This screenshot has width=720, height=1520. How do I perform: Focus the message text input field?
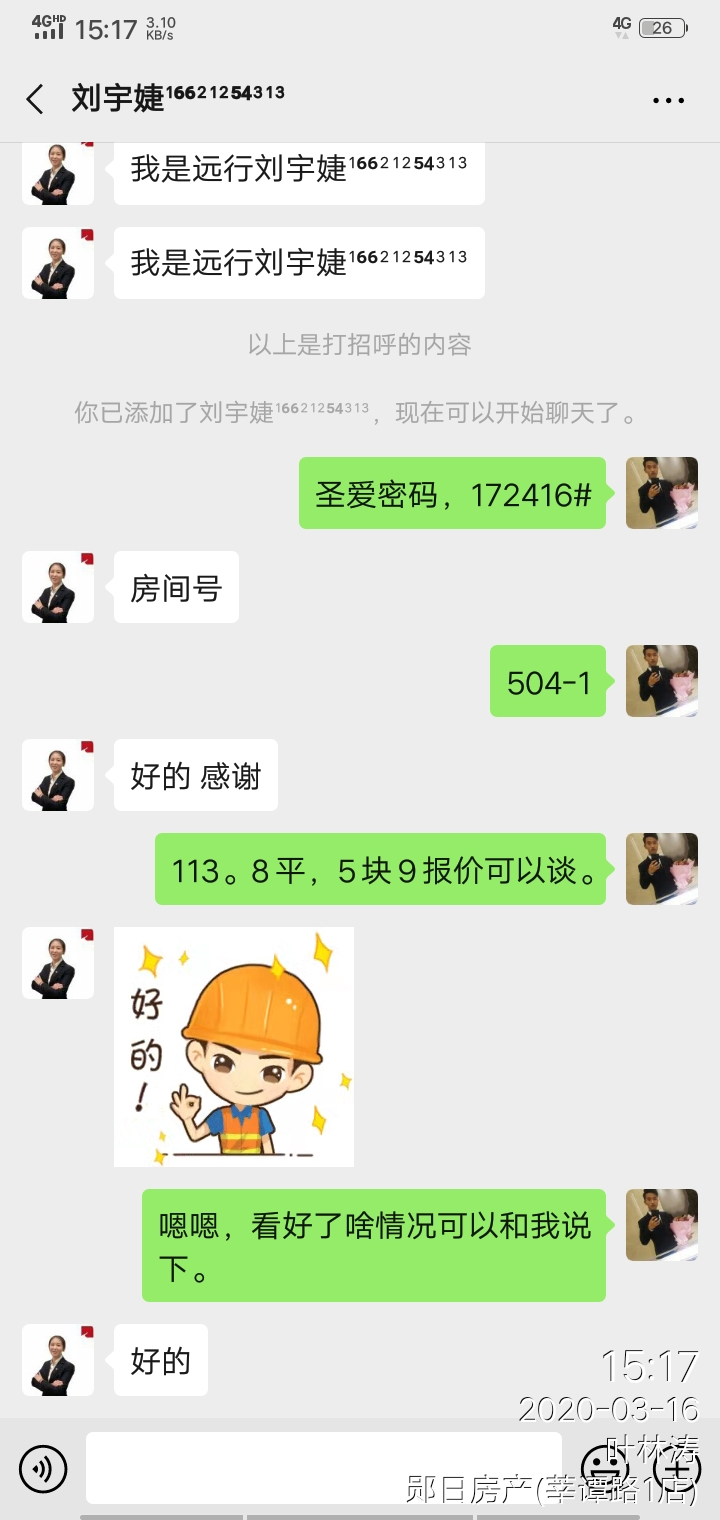pos(323,1468)
